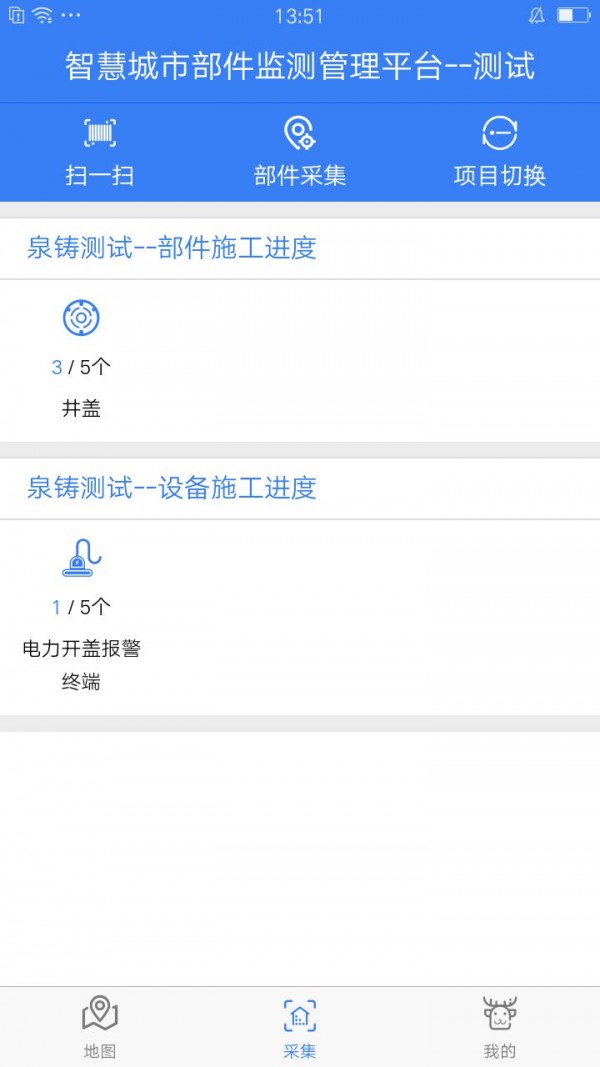Viewport: 600px width, 1067px height.
Task: Start 部件采集 collection
Action: click(300, 152)
